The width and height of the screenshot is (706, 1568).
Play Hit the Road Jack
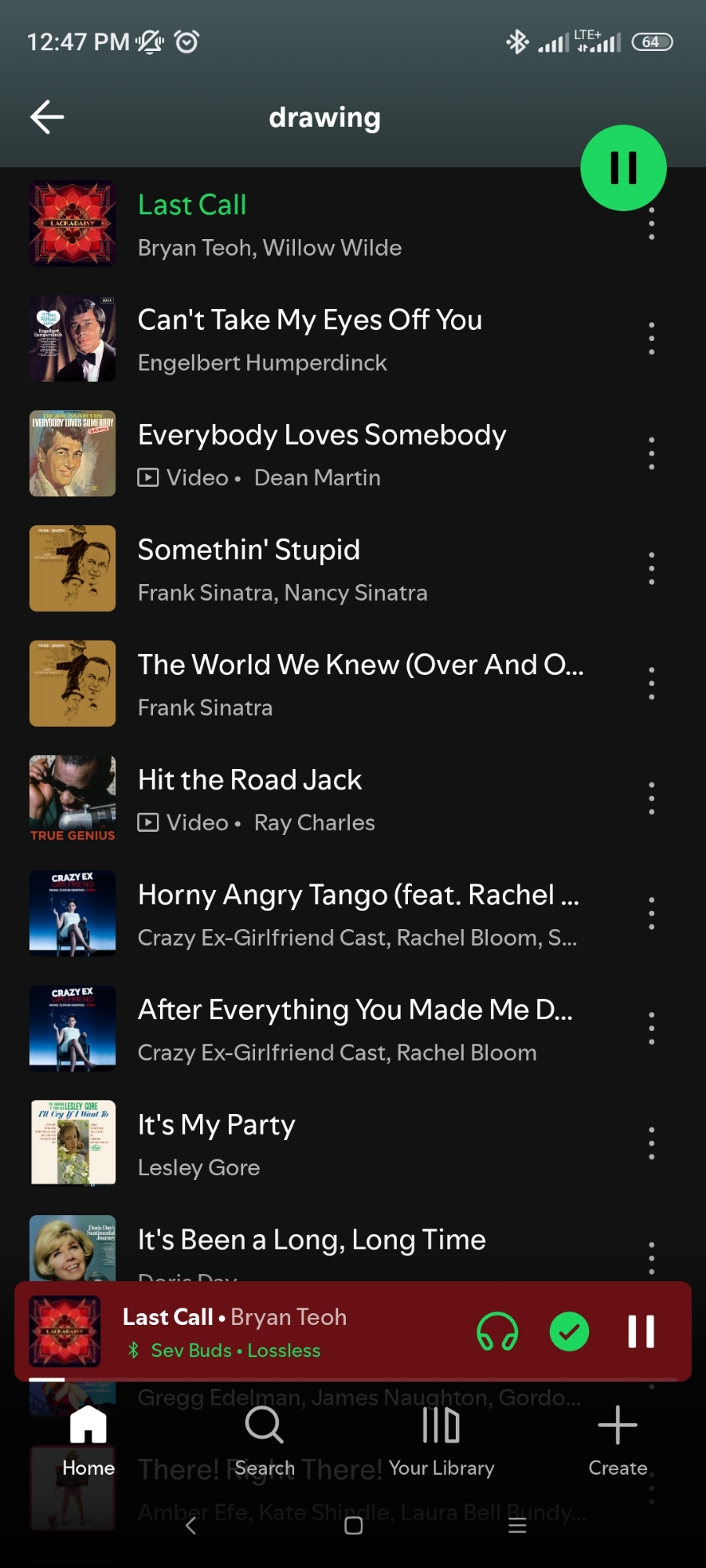(x=249, y=781)
